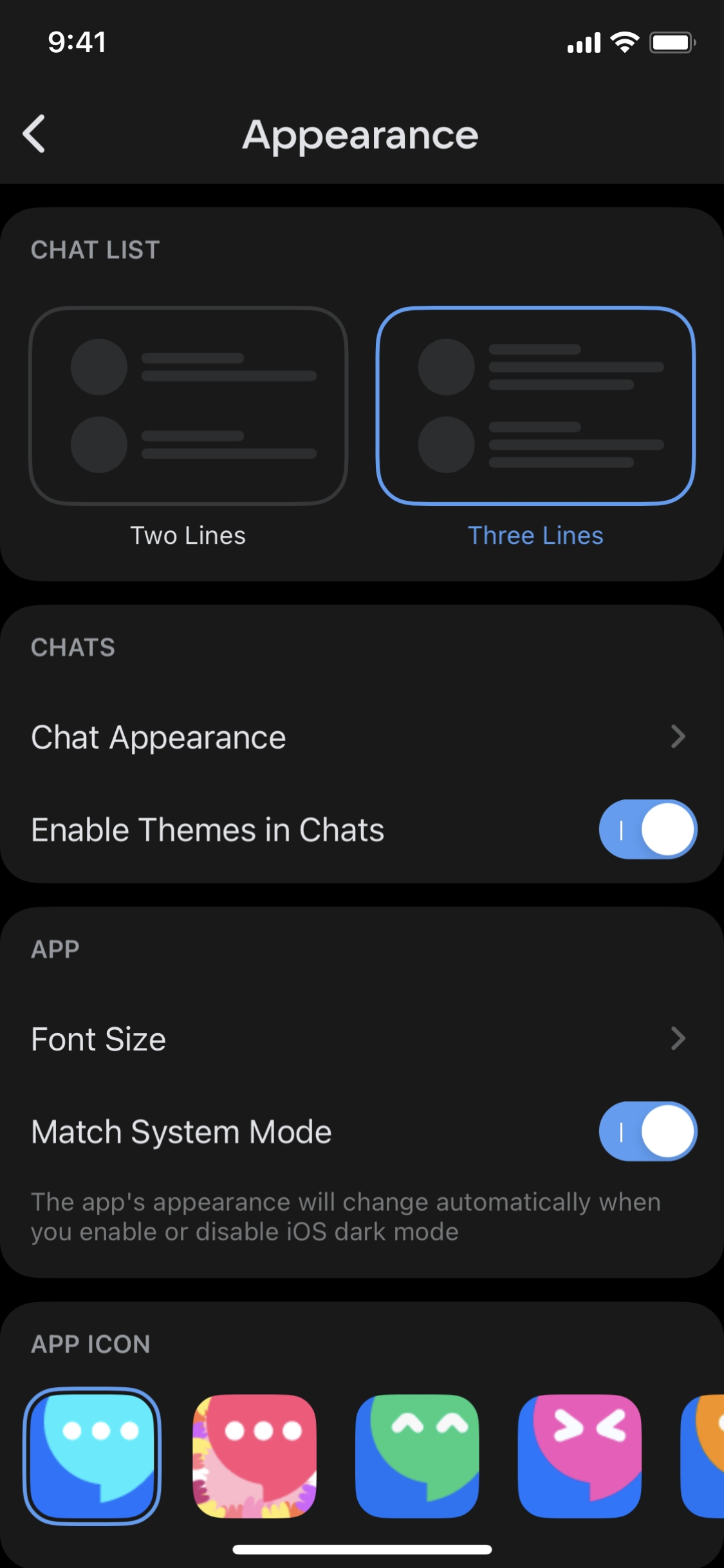Image resolution: width=724 pixels, height=1568 pixels.
Task: Select the Two Lines chat list layout
Action: 188,406
